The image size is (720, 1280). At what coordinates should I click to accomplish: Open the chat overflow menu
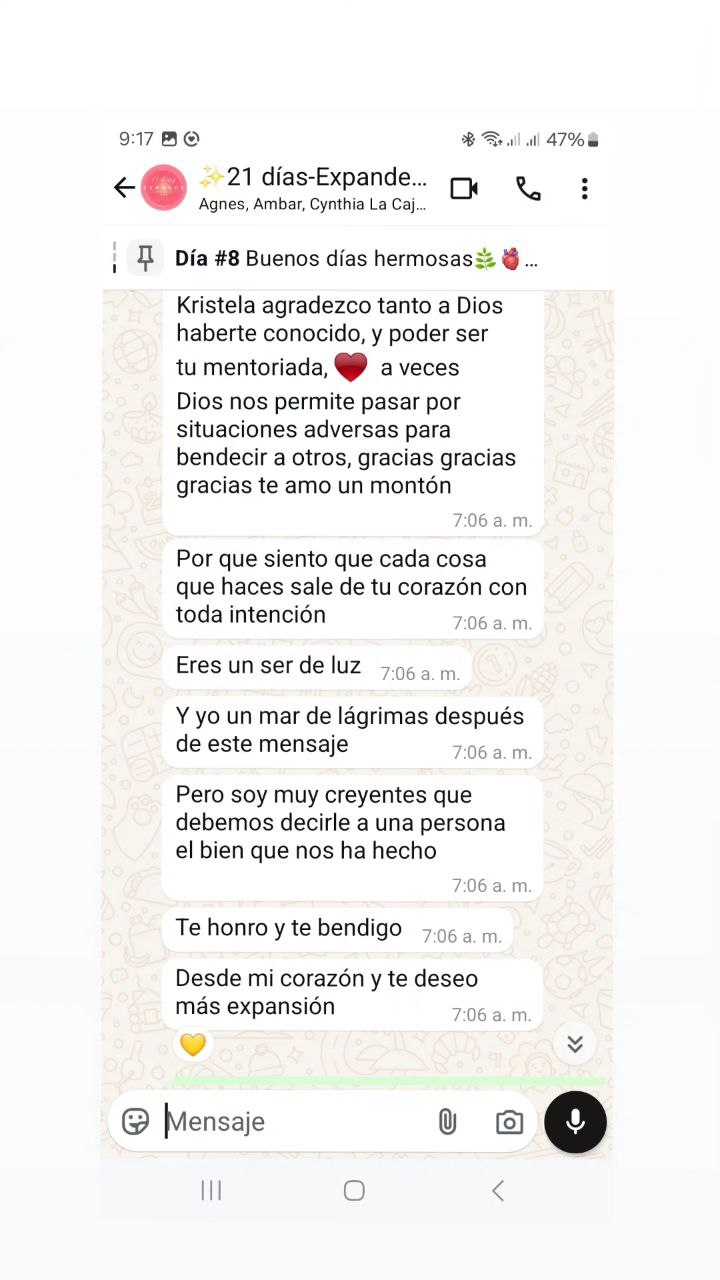point(584,188)
